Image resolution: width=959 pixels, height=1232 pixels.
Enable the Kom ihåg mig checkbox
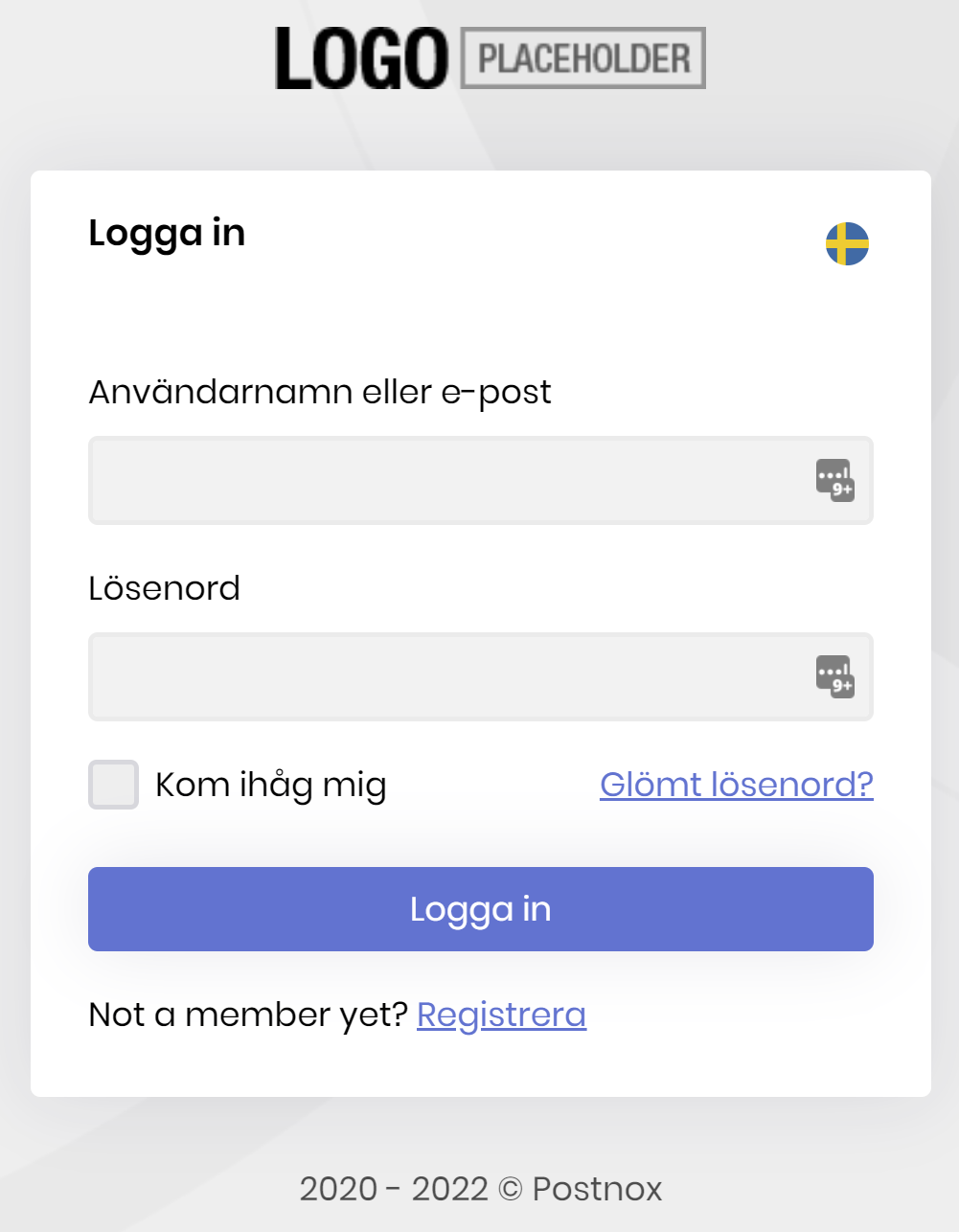coord(113,785)
